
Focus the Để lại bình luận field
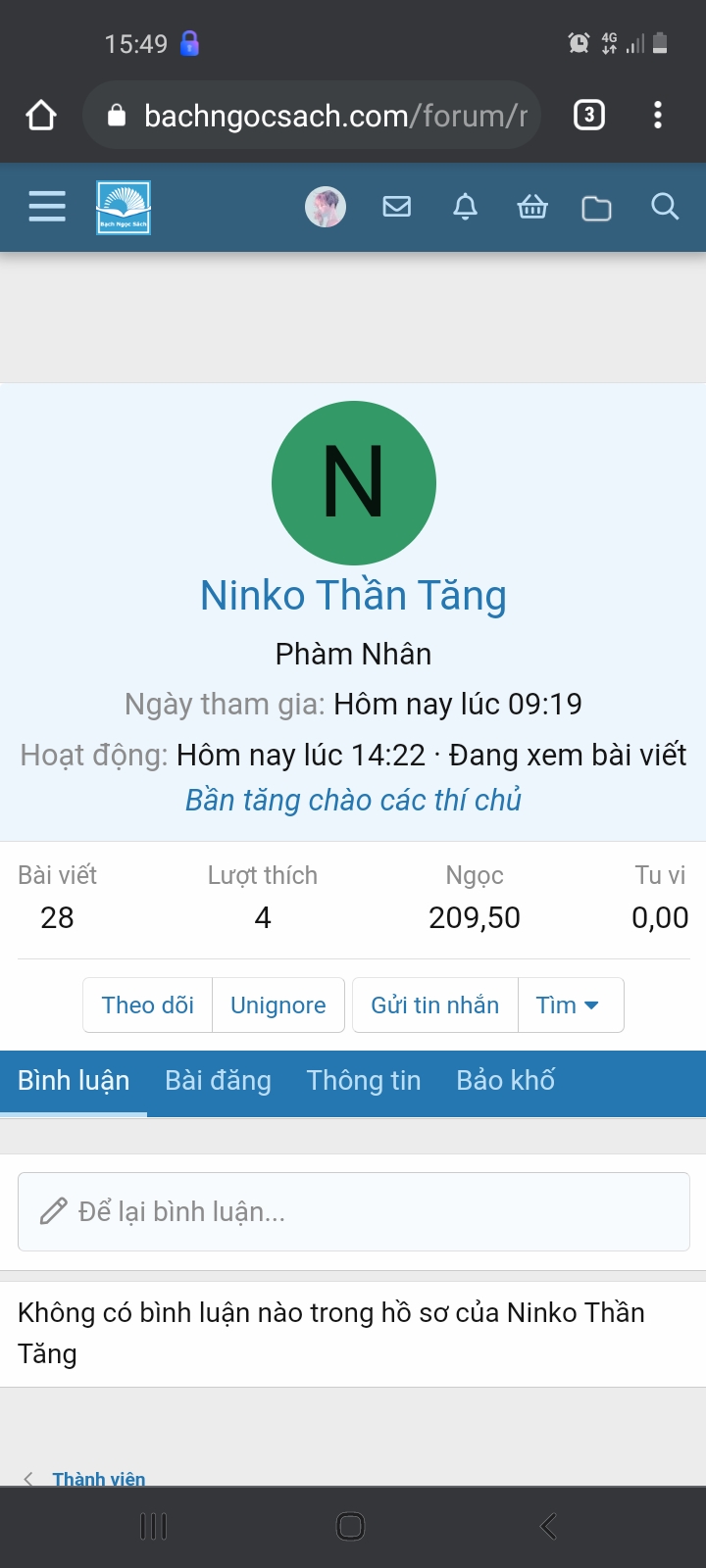click(x=353, y=1211)
